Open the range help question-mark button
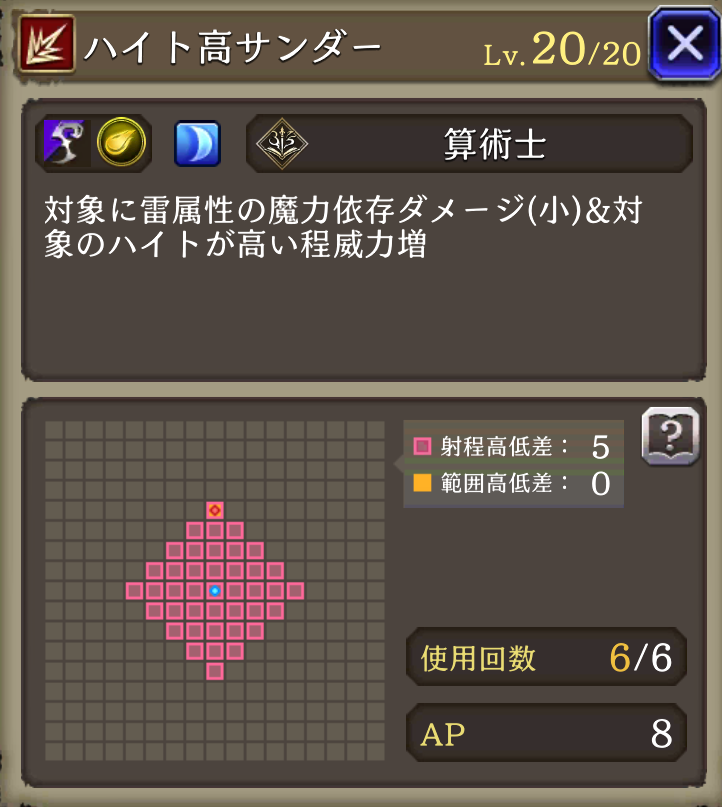 (x=669, y=438)
